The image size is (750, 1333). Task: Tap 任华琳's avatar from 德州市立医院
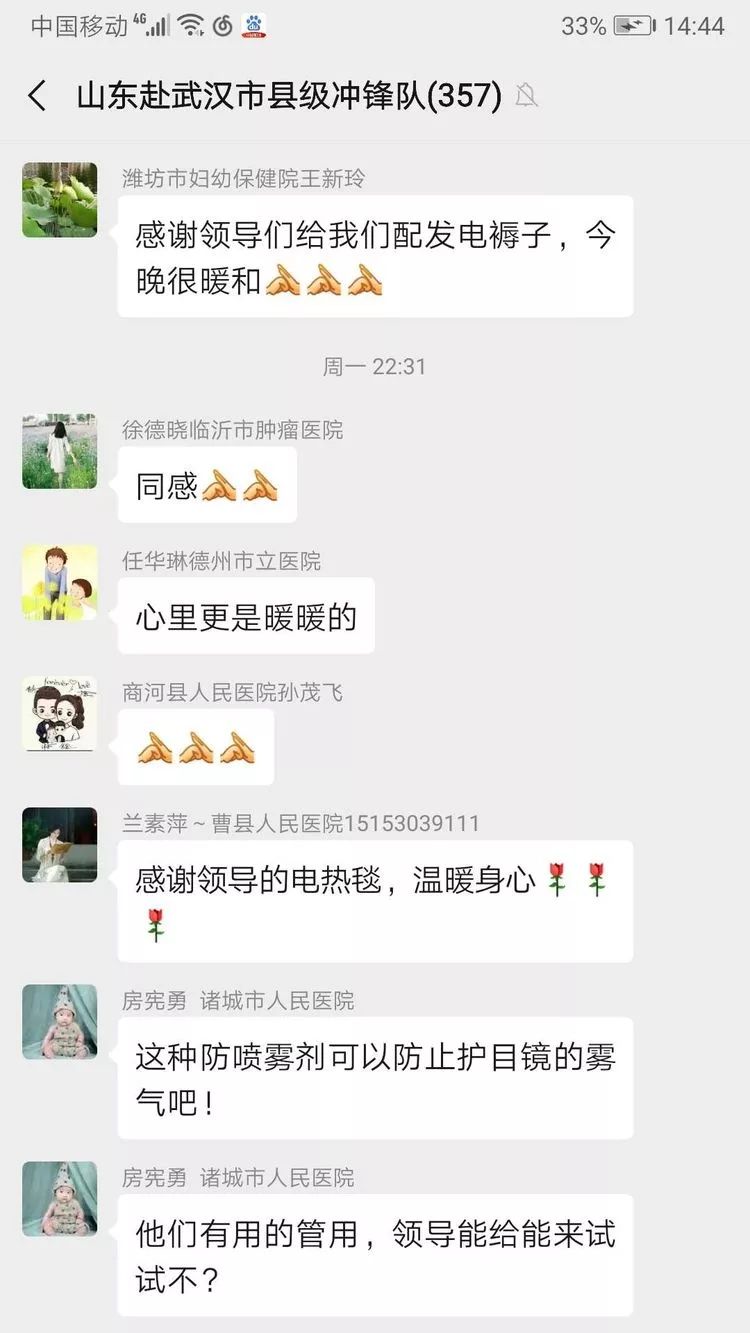[60, 582]
